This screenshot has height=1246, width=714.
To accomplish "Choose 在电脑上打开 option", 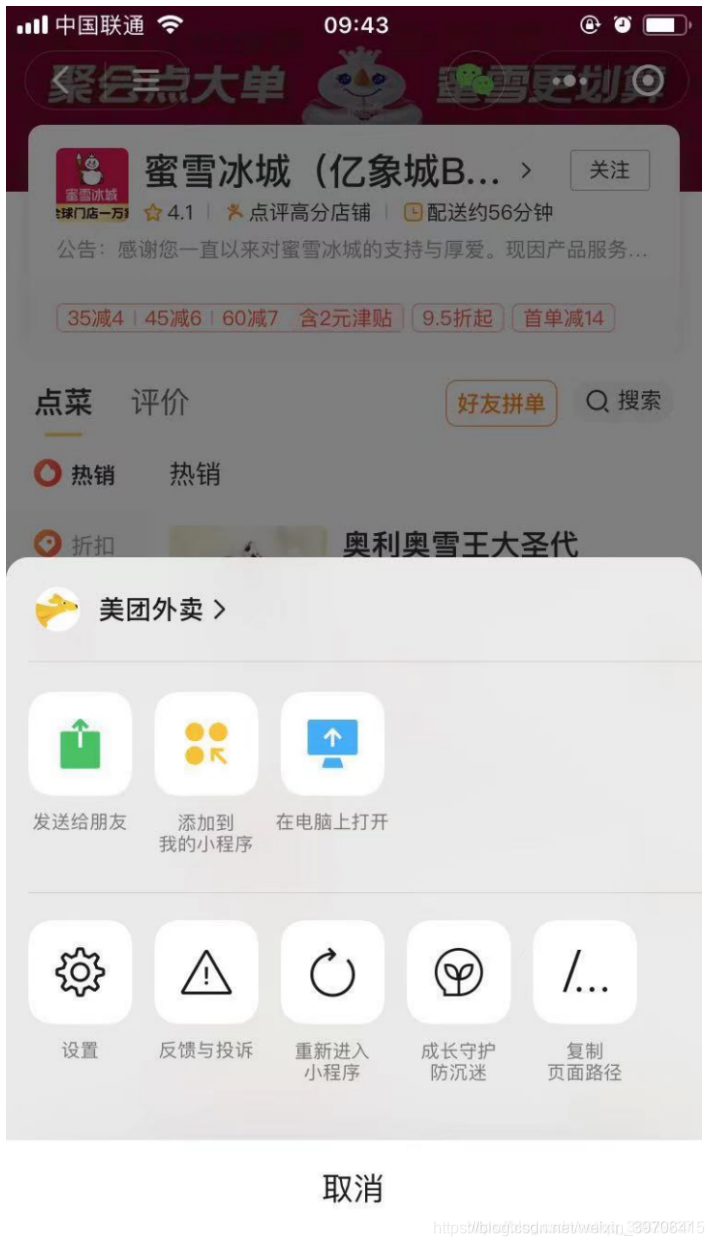I will tap(332, 744).
